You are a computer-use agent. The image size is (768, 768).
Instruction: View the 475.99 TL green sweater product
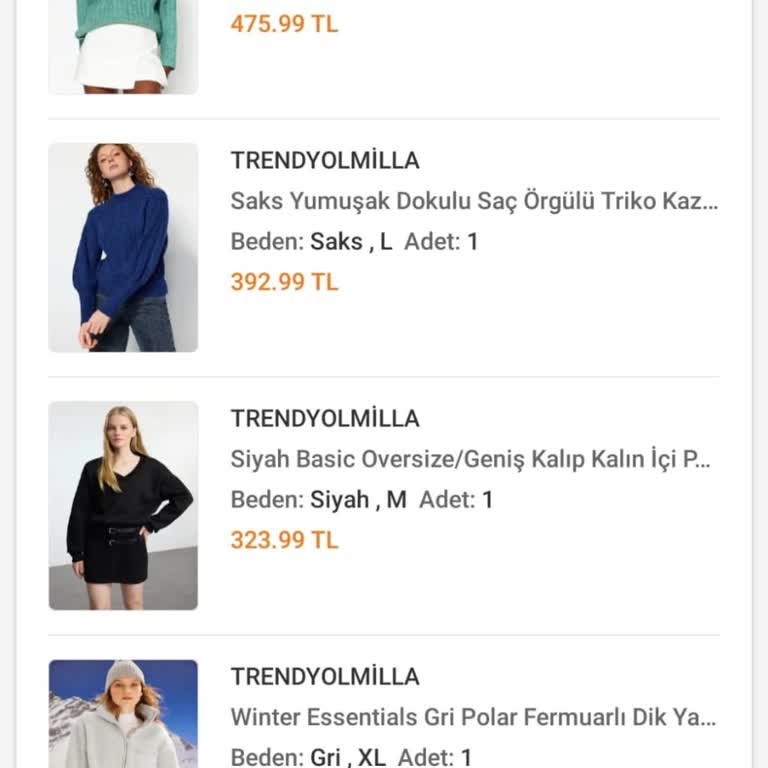point(123,46)
